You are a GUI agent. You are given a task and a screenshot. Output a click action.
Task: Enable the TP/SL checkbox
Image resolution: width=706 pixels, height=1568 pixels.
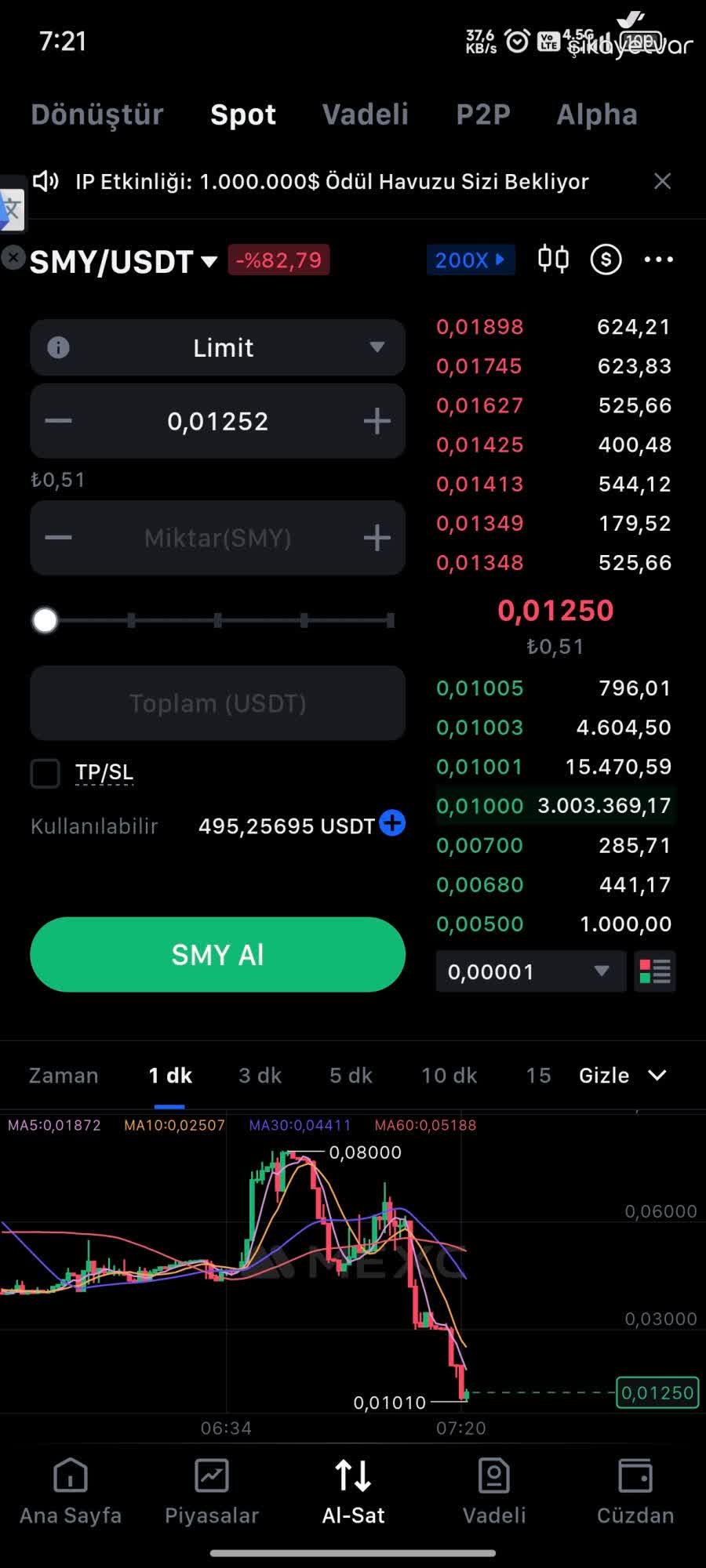click(45, 773)
